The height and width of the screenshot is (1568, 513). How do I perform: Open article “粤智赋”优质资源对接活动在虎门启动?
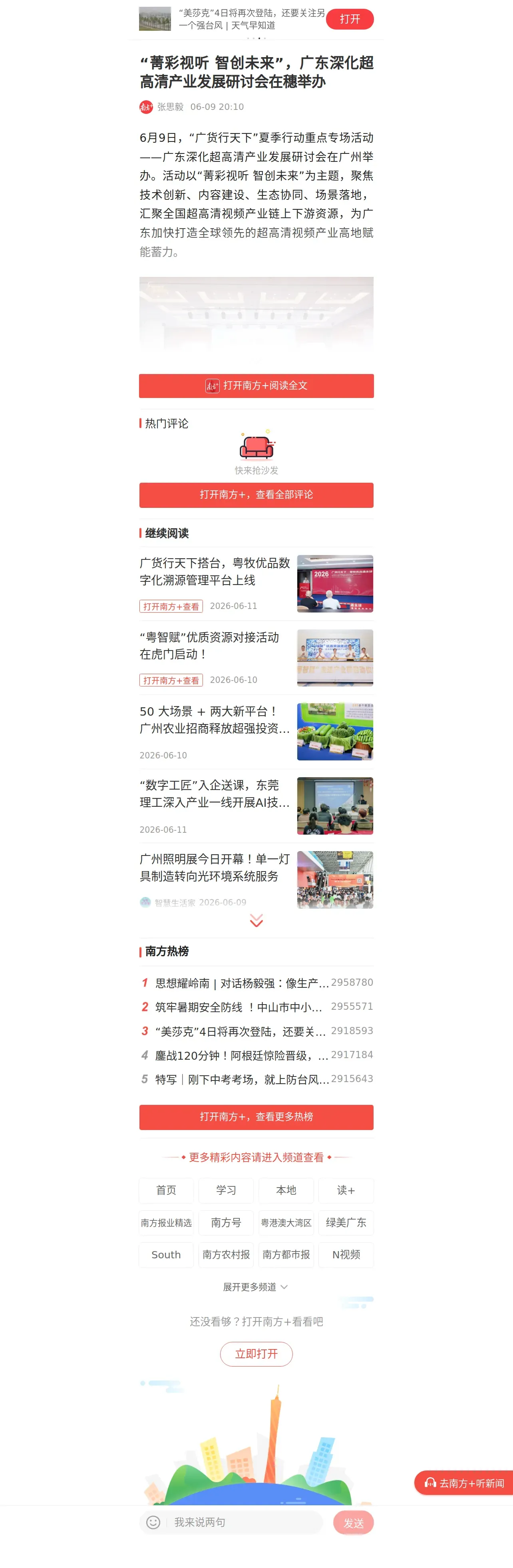coord(256,657)
